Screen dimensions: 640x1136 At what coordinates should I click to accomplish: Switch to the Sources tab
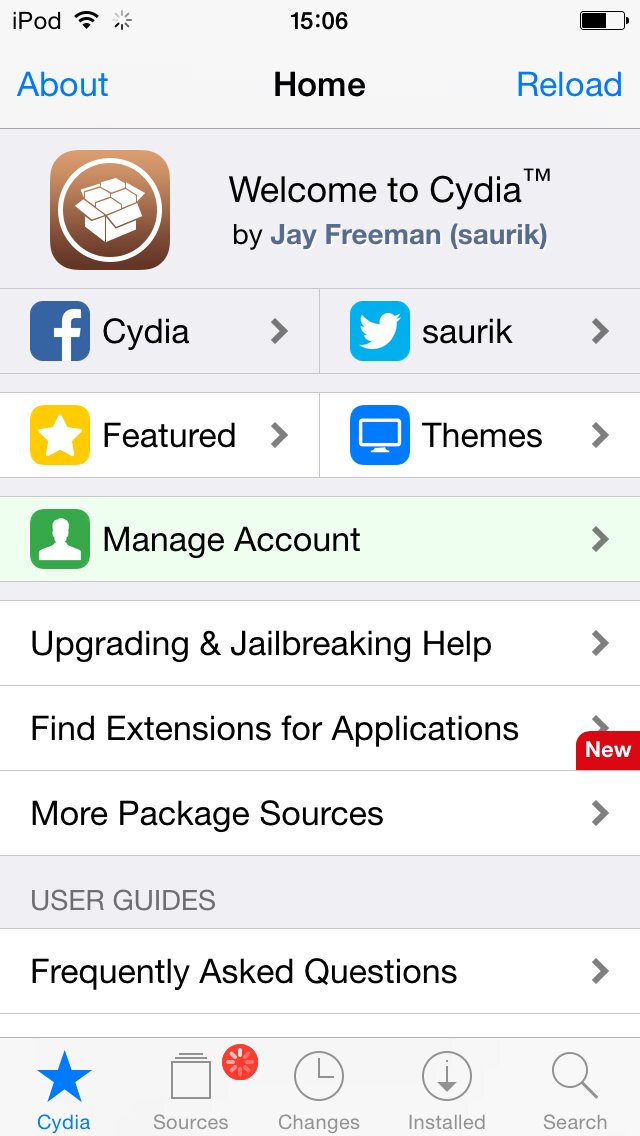(x=191, y=1089)
